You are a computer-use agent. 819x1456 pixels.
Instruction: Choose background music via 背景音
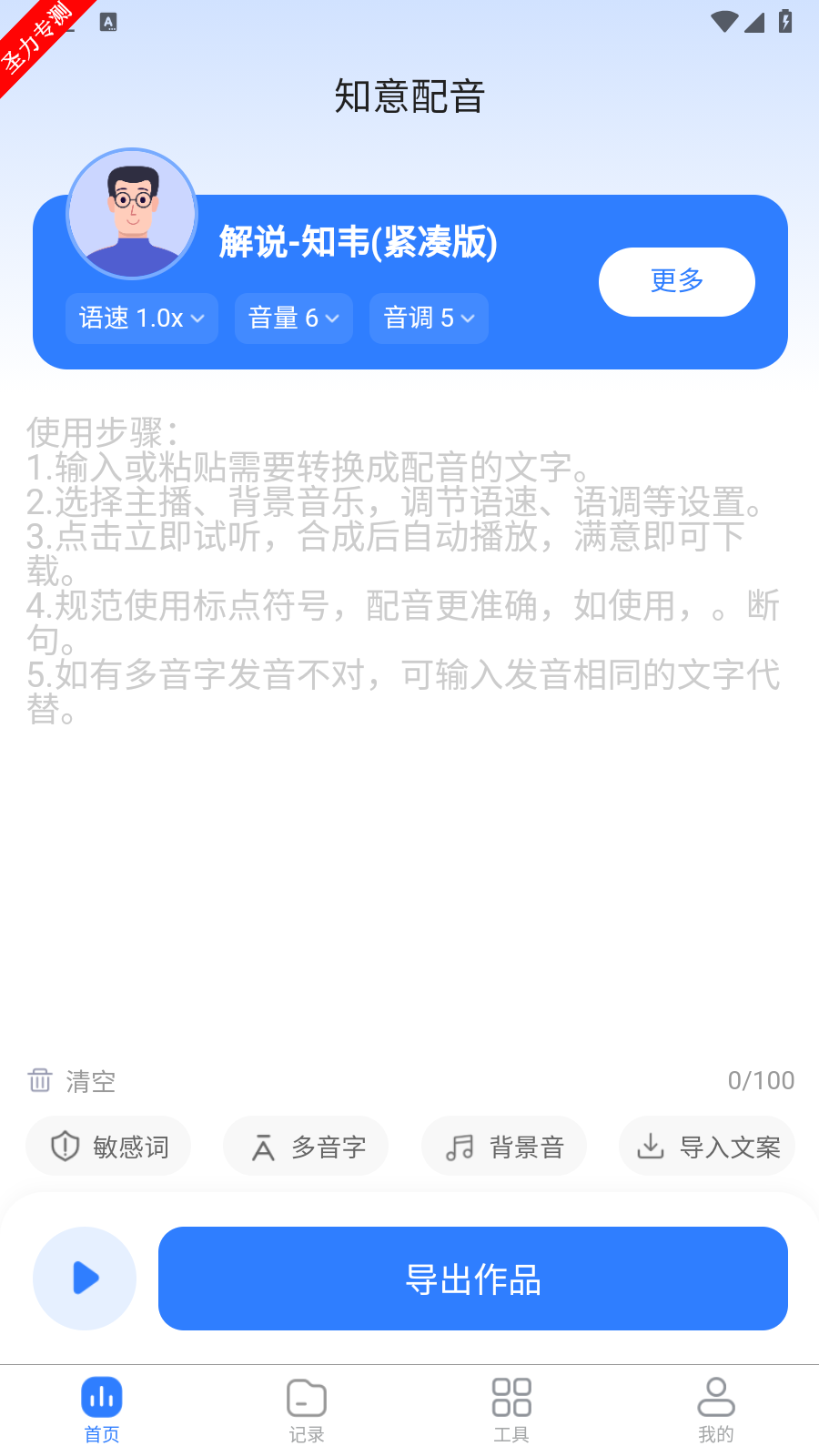click(504, 1147)
